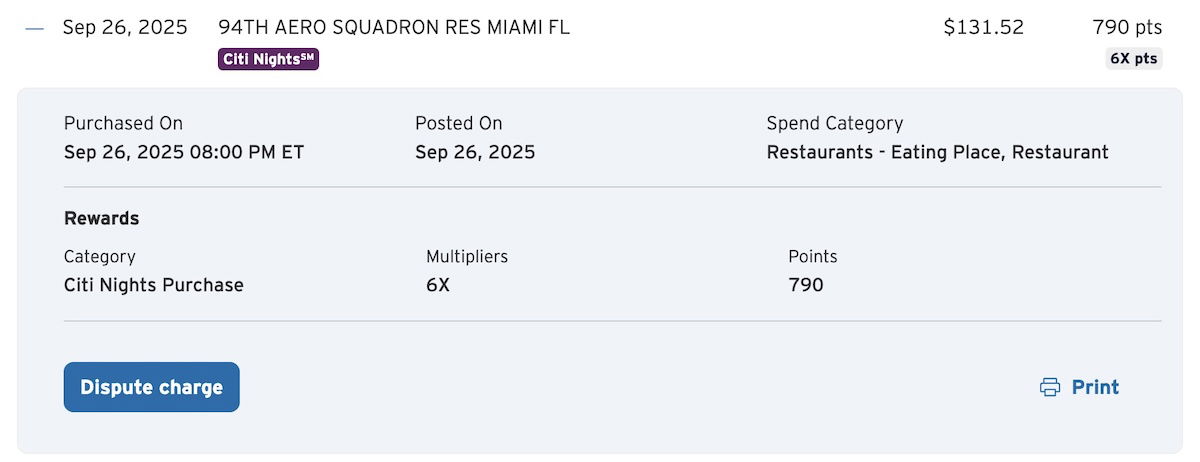Viewport: 1200px width, 462px height.
Task: Tap the Citi Nights badge
Action: pos(268,59)
